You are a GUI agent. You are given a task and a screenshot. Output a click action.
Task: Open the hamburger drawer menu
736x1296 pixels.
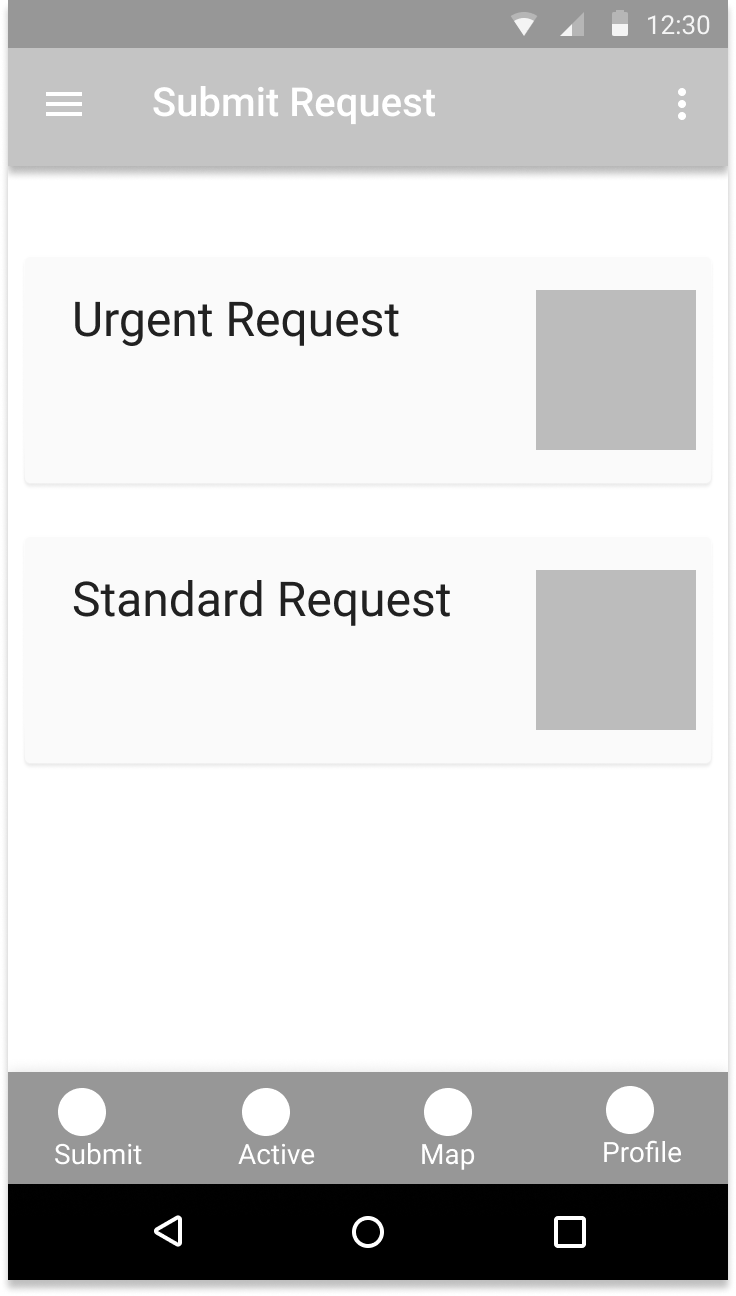tap(64, 104)
